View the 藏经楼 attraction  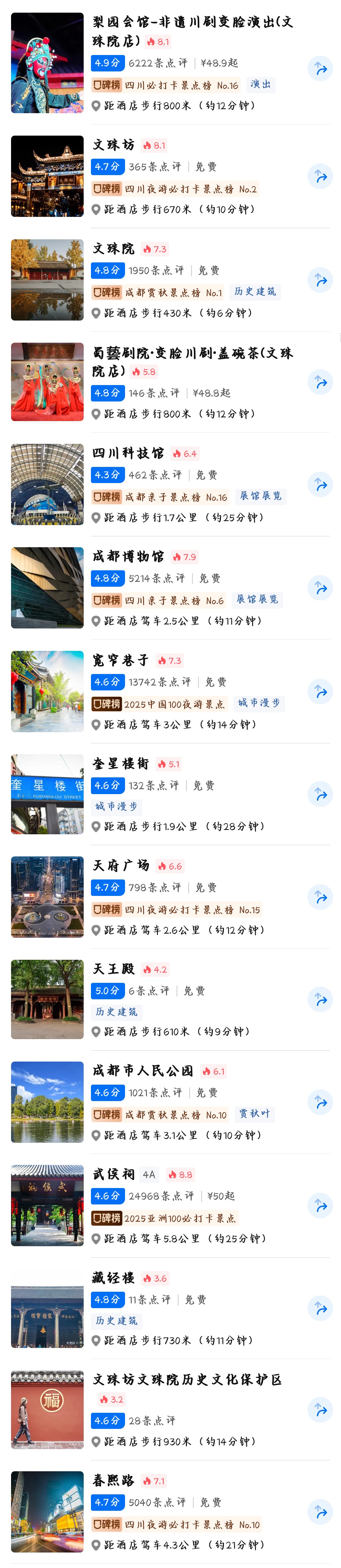tap(113, 1278)
